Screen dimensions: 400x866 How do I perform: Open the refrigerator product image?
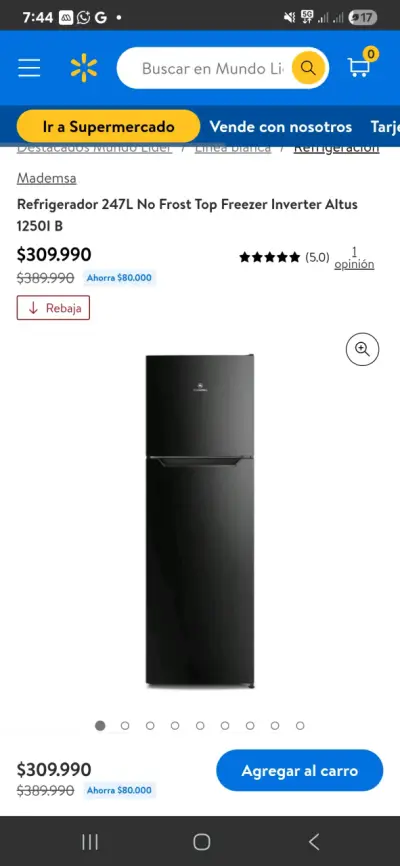(200, 521)
